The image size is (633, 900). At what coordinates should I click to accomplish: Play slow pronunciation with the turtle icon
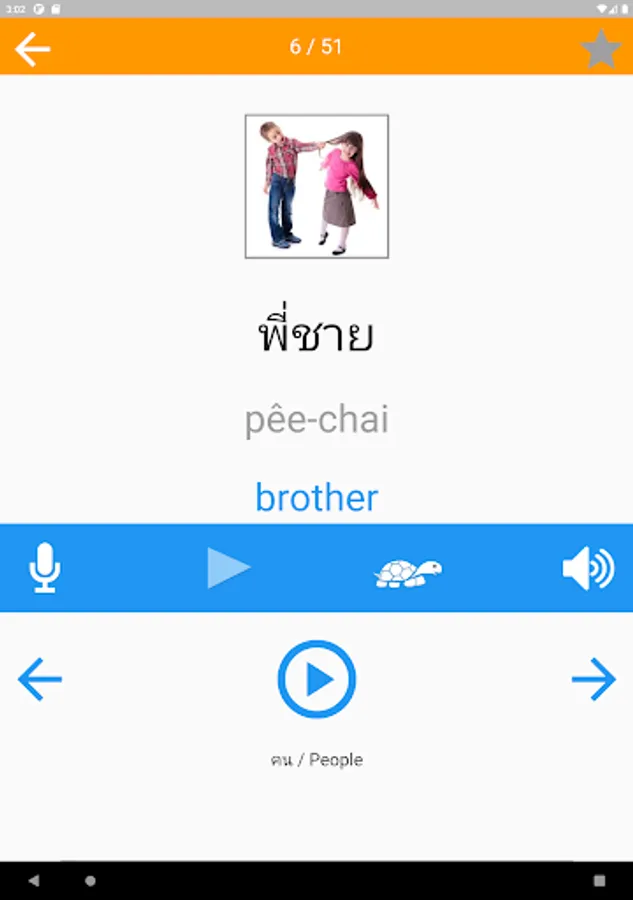pyautogui.click(x=408, y=571)
